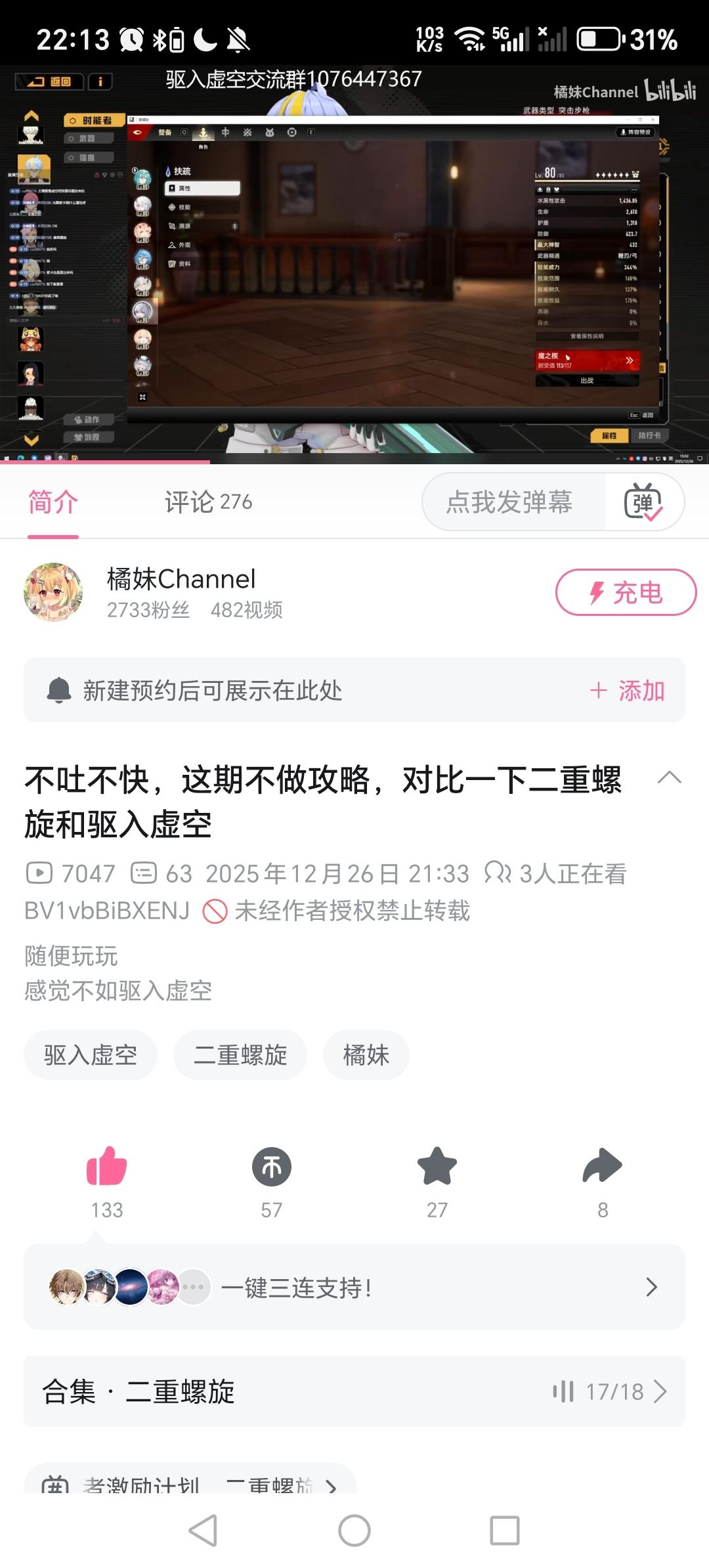Open 橘妹Channel's profile avatar

(x=53, y=592)
